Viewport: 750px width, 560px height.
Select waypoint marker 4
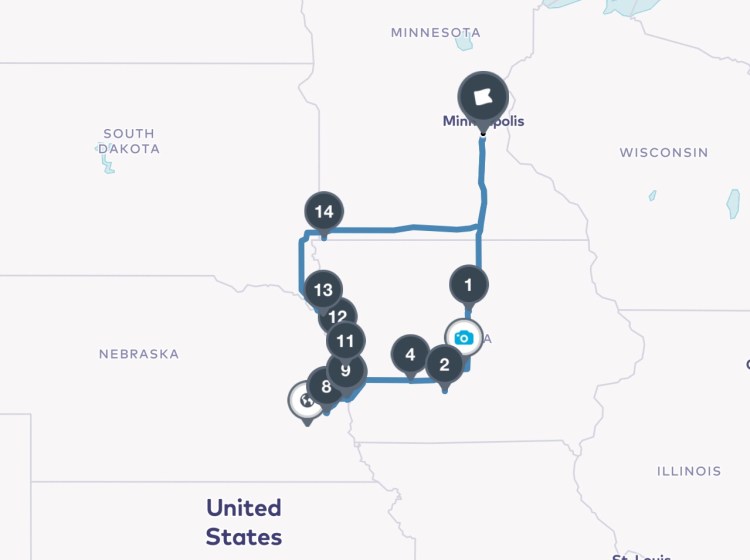pyautogui.click(x=410, y=353)
